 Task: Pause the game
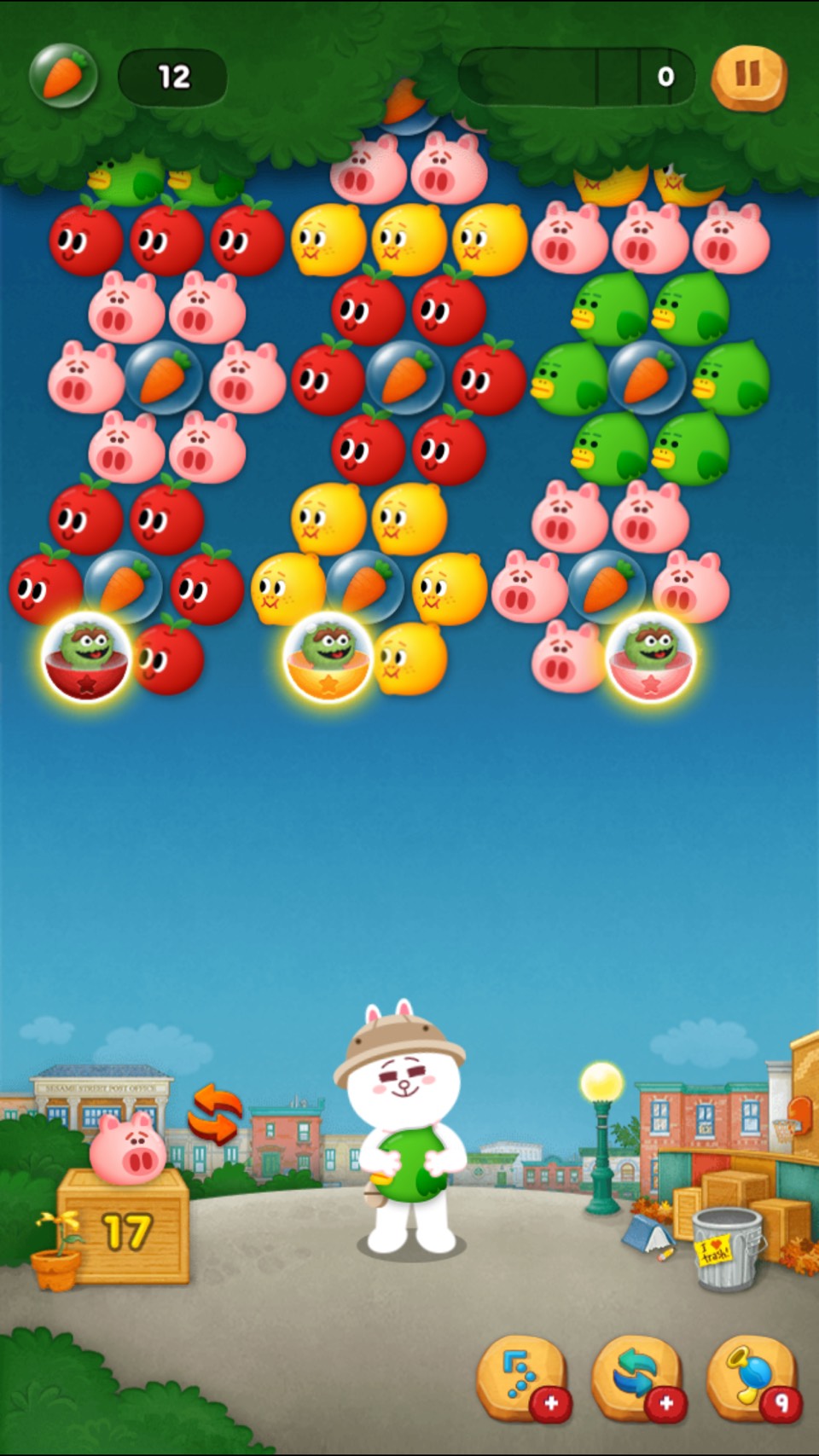click(748, 77)
